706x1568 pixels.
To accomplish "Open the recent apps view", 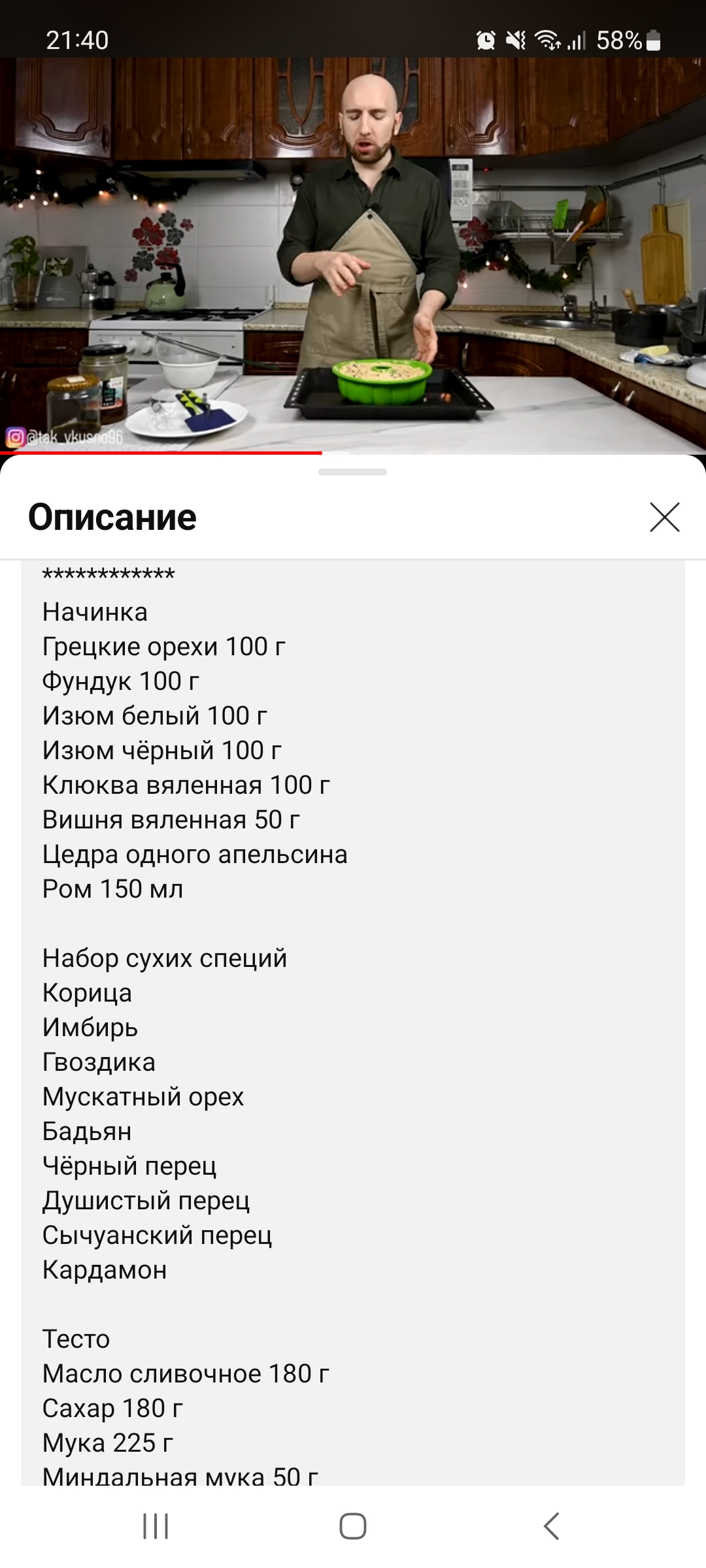I will 156,1526.
